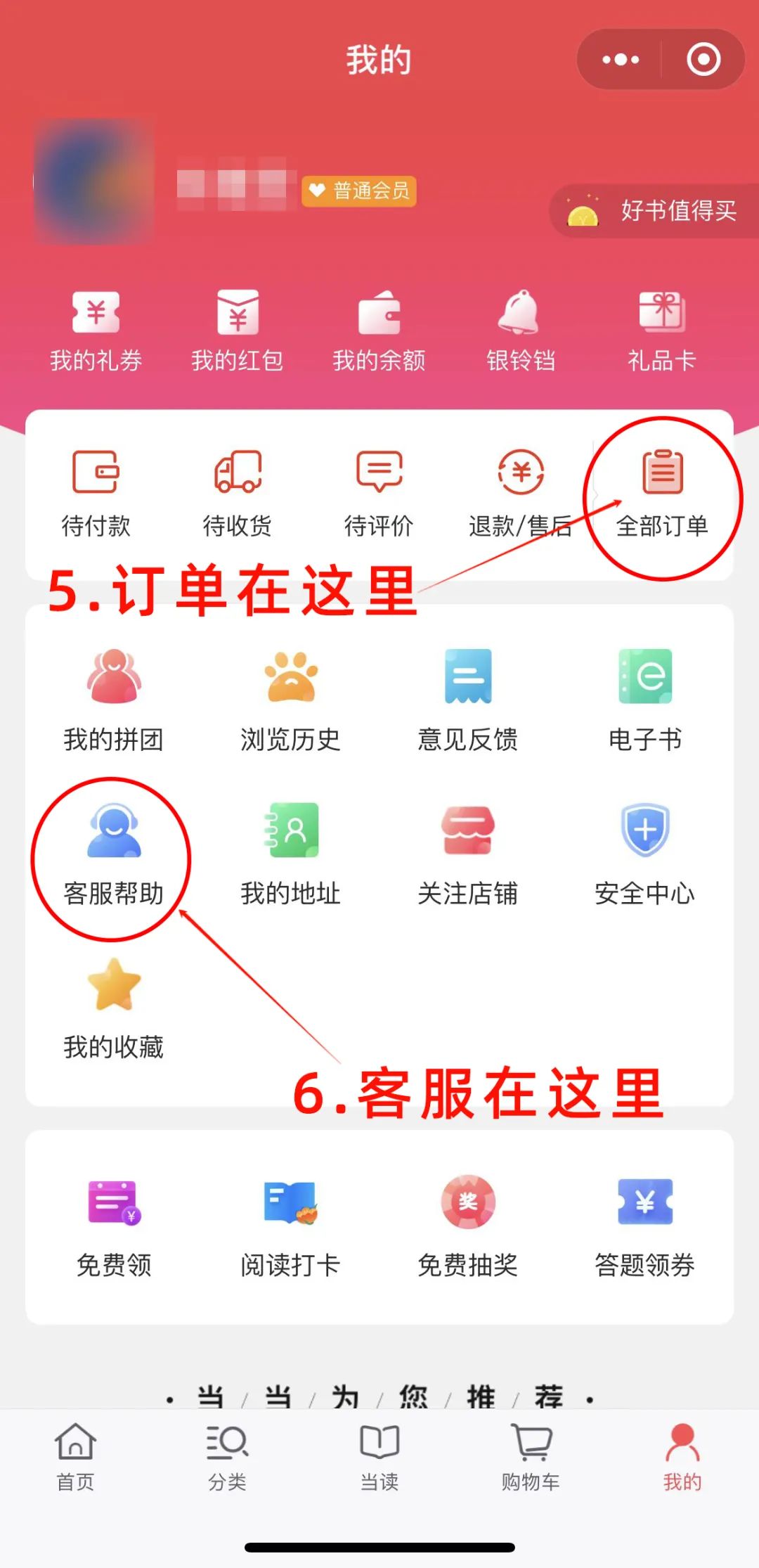Check 我的余额 balance
This screenshot has height=1568, width=759.
point(379,330)
